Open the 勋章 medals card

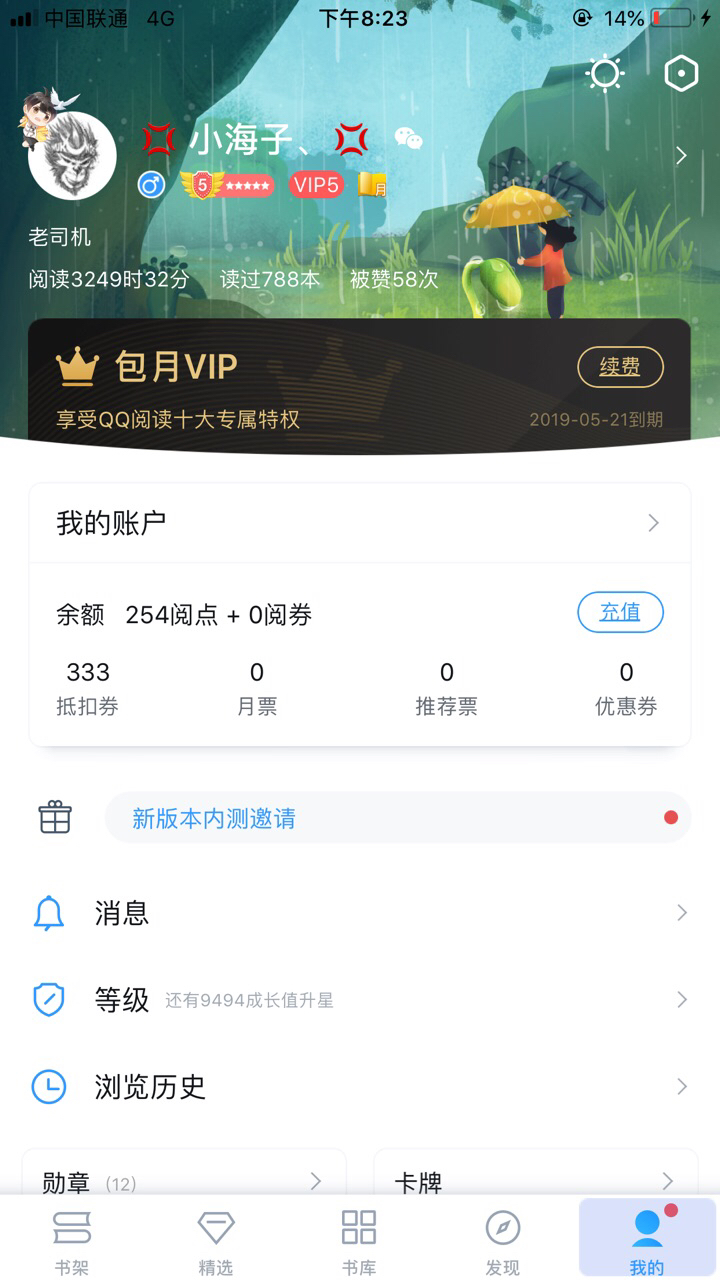[x=184, y=1178]
